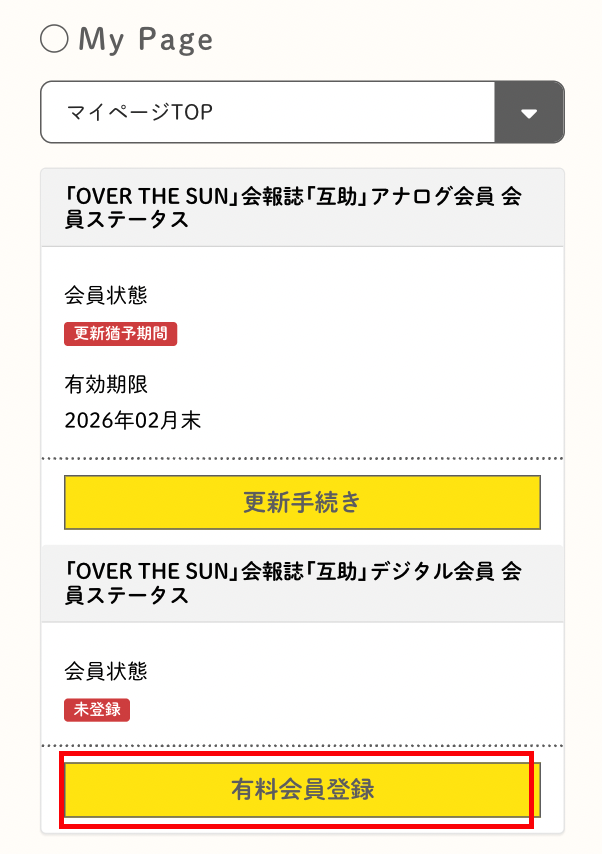The width and height of the screenshot is (602, 854).
Task: Tap the 更新手続き button
Action: click(x=302, y=502)
